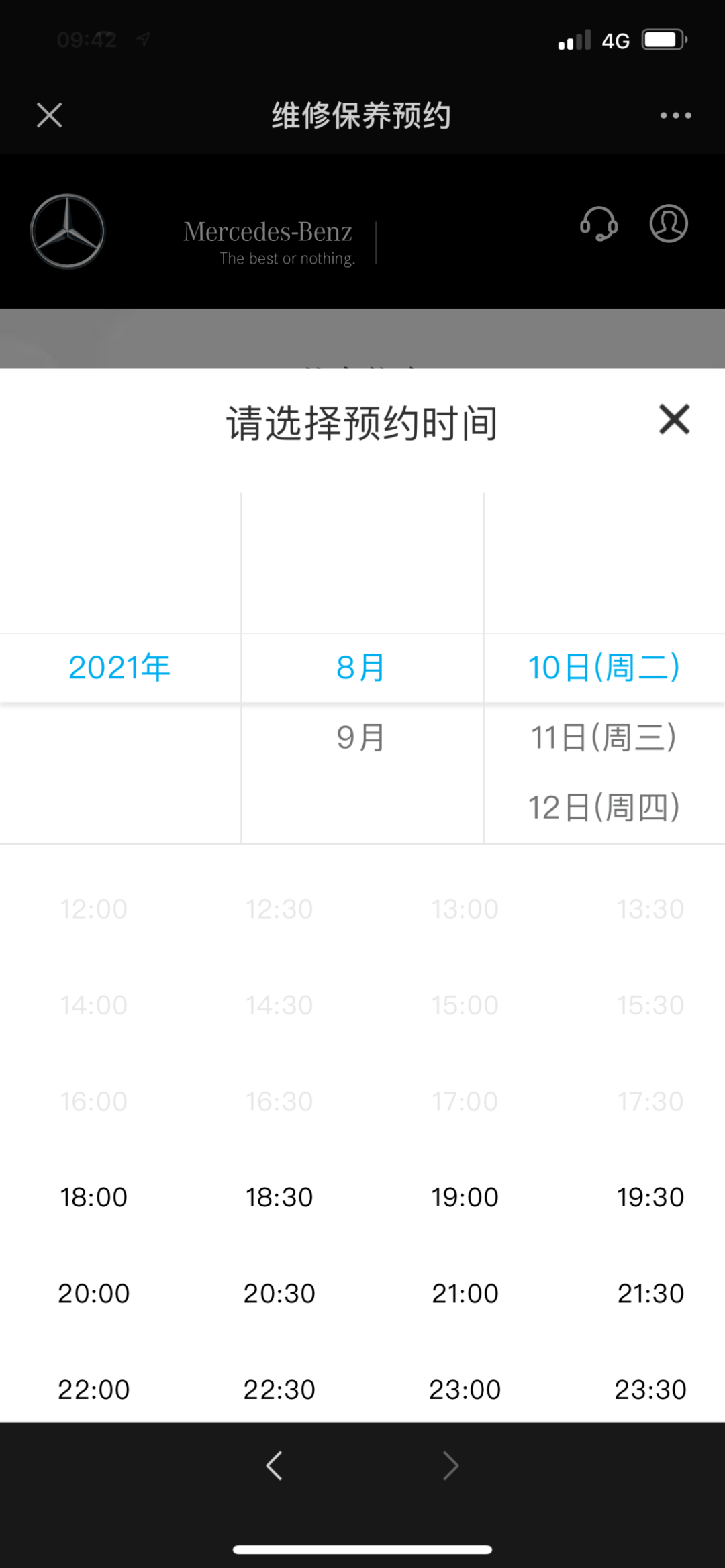This screenshot has height=1568, width=725.
Task: Choose 21:00 as appointment time
Action: click(465, 1293)
